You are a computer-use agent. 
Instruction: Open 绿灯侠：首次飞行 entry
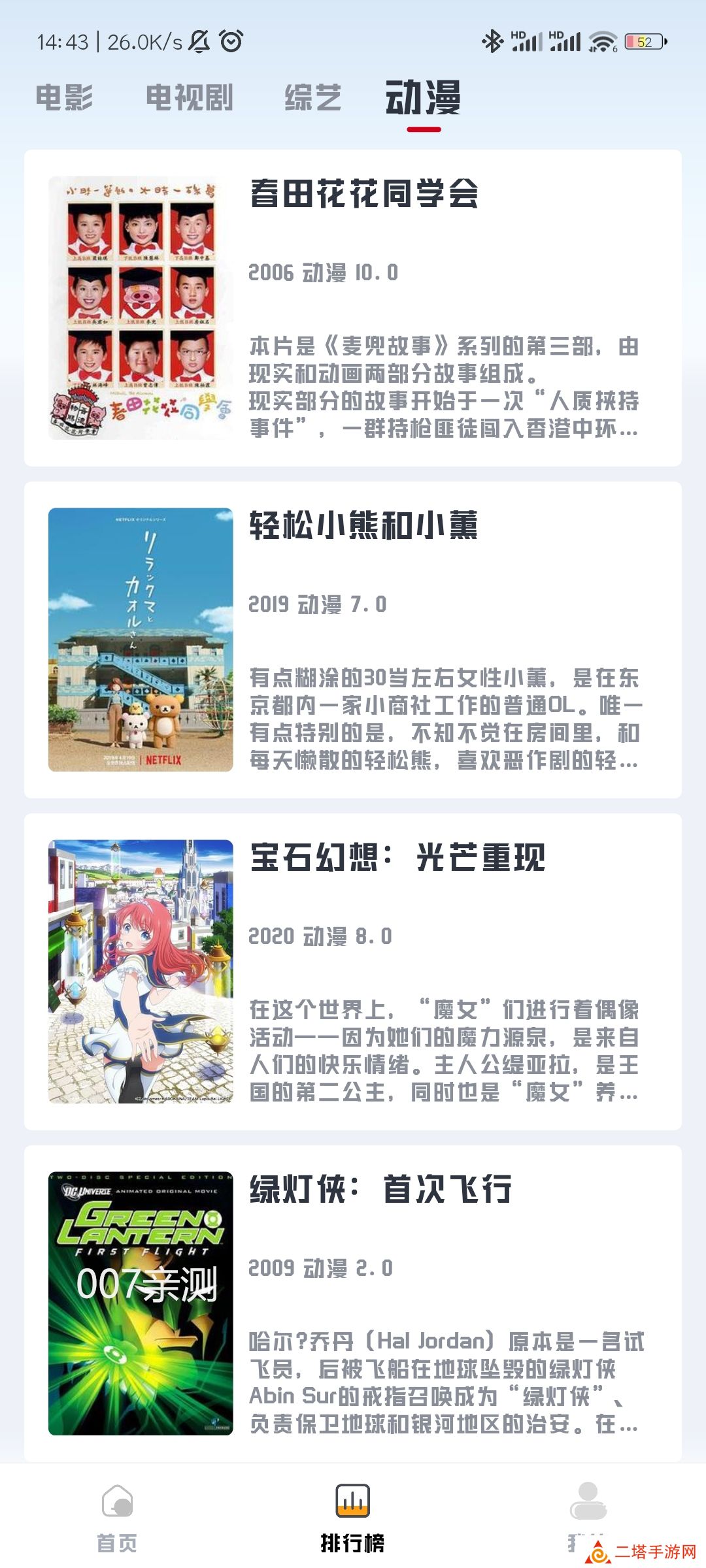tap(353, 1303)
